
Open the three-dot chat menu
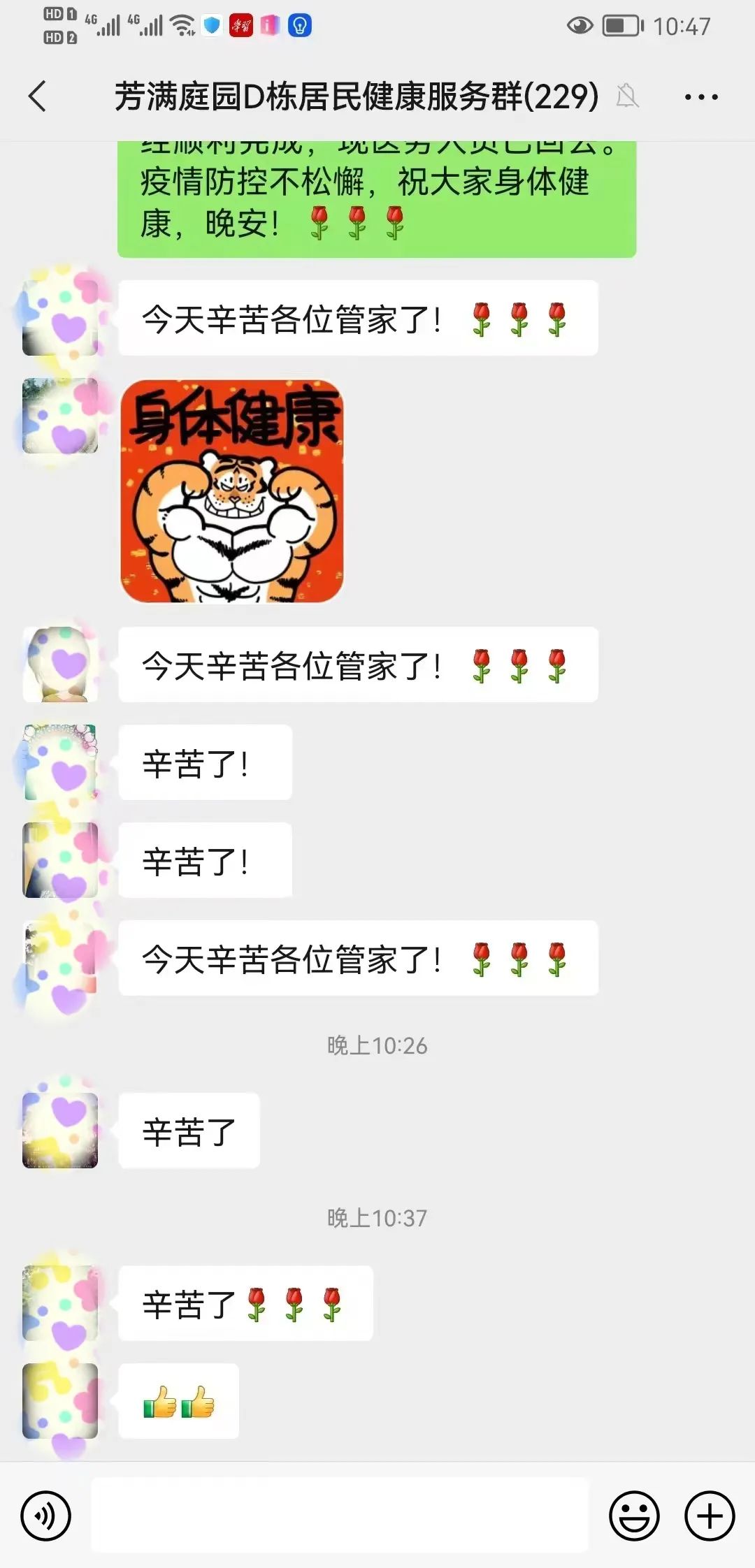click(x=700, y=97)
